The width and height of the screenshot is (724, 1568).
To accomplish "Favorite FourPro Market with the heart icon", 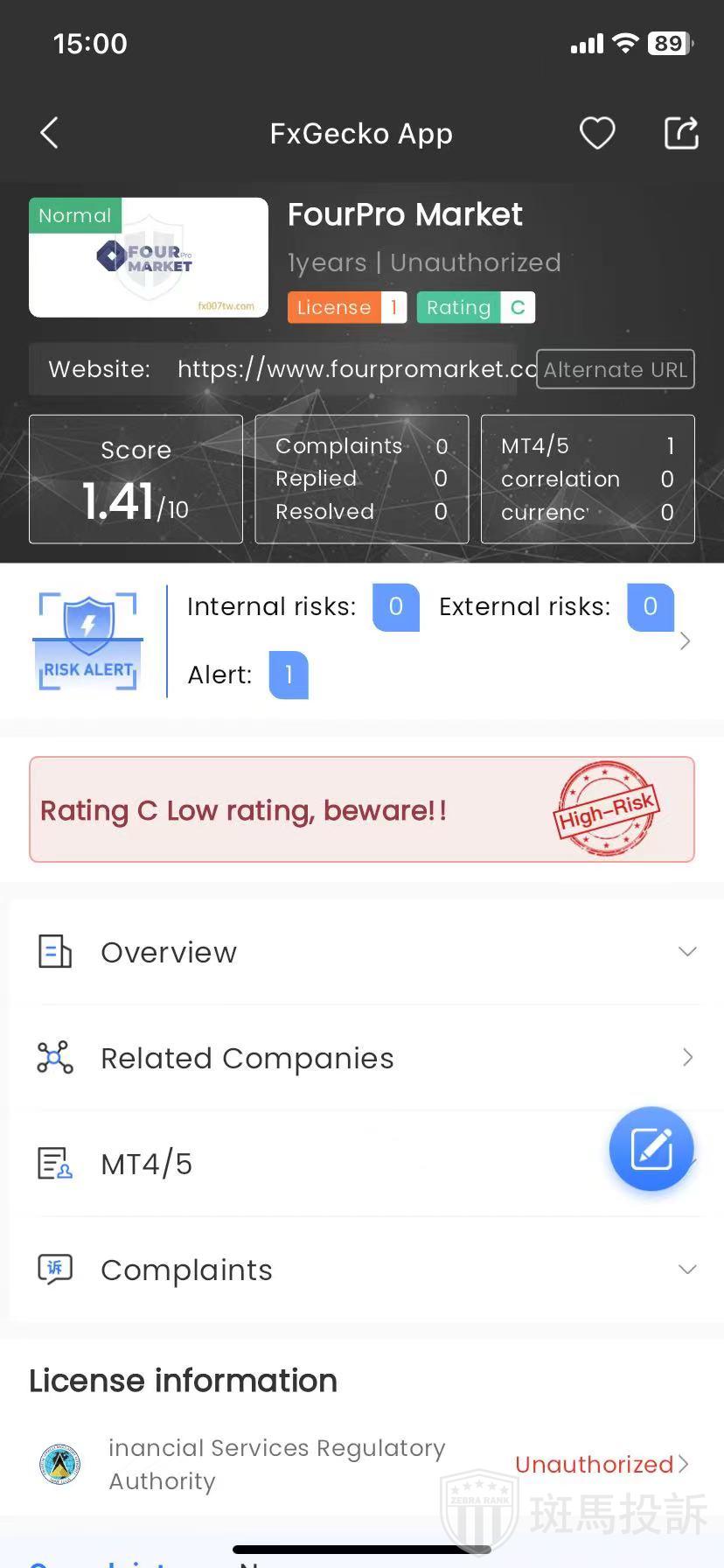I will [597, 134].
